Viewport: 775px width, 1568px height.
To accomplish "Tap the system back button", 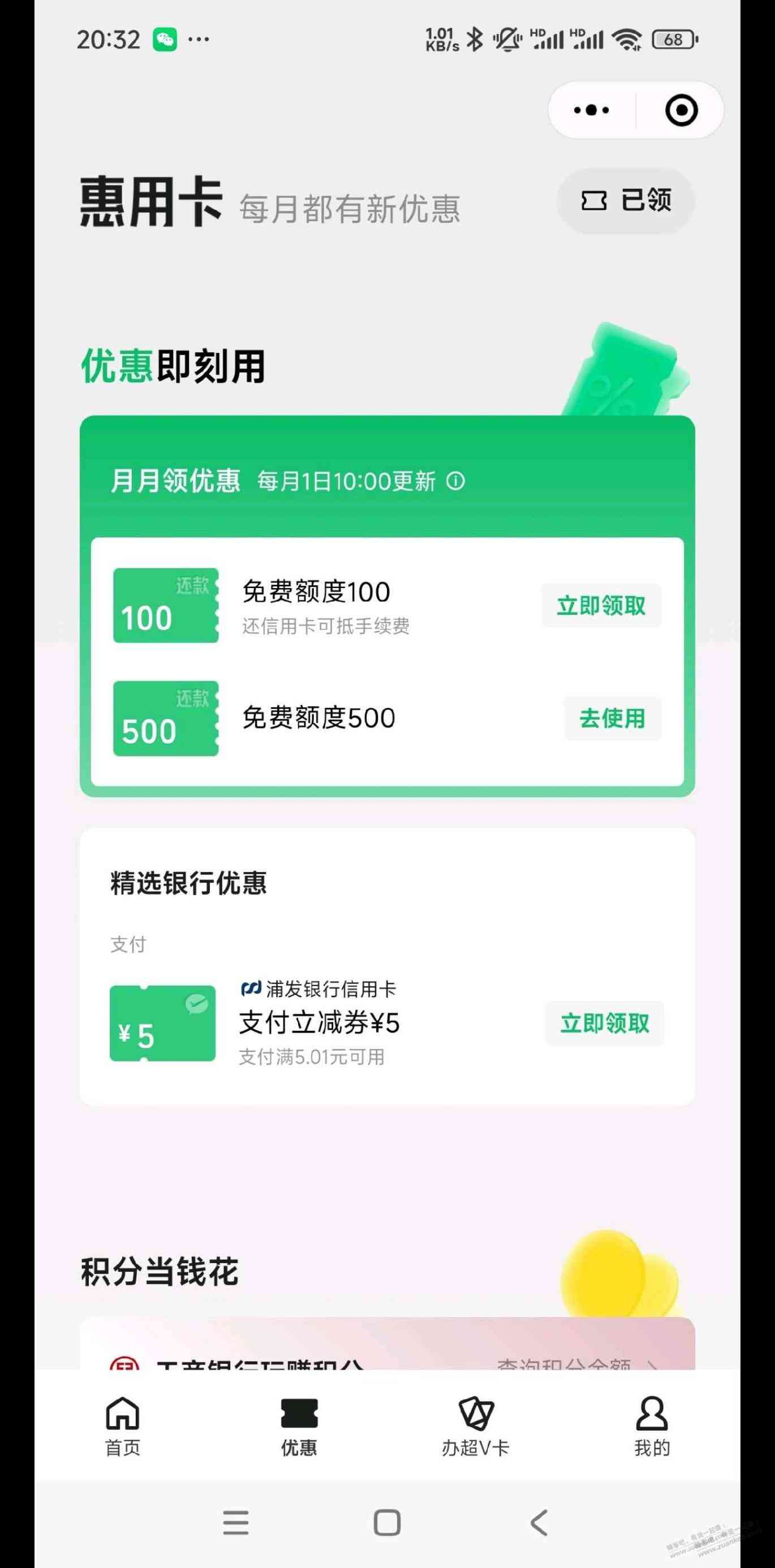I will tap(539, 1523).
